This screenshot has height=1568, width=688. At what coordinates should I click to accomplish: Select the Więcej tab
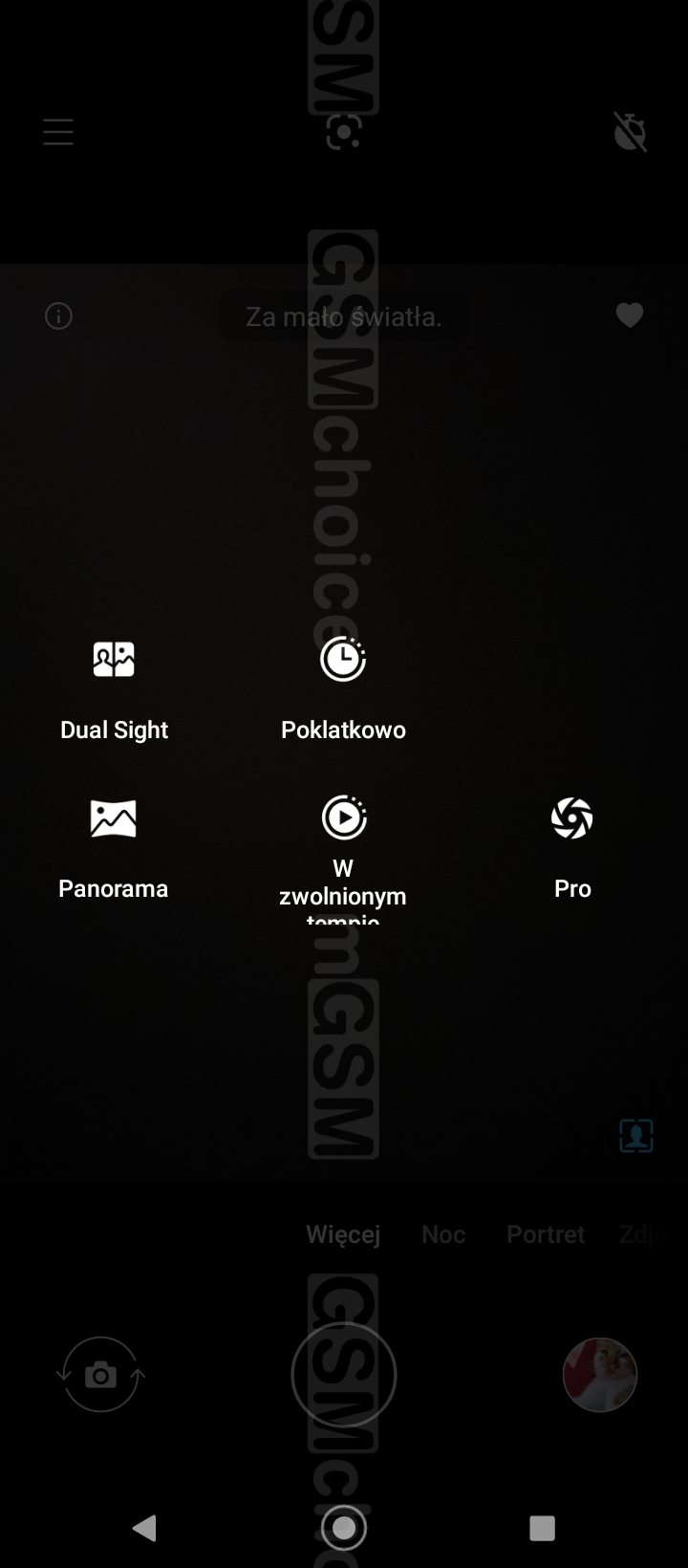click(x=343, y=1234)
